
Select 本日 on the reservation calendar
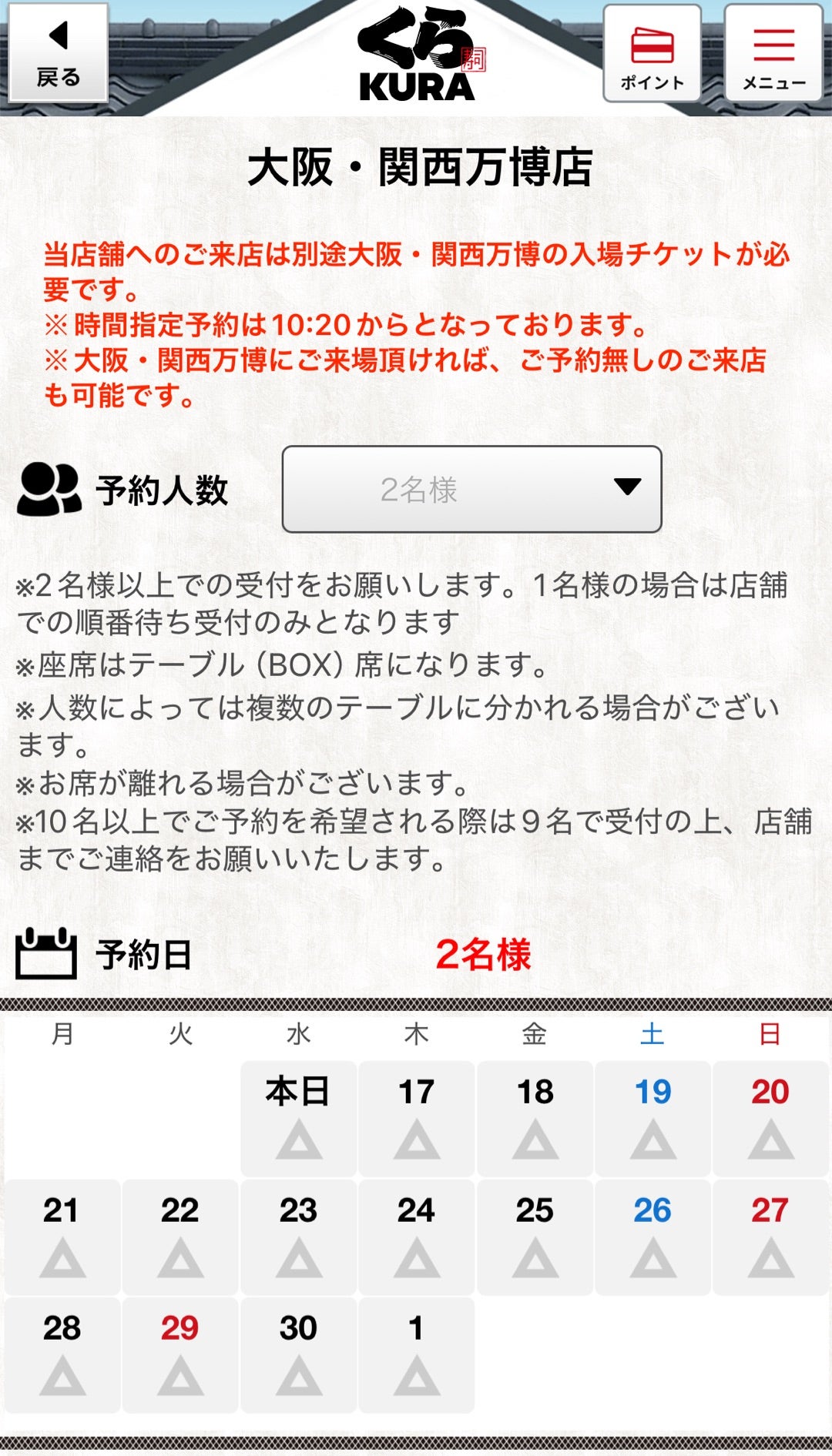(x=298, y=1118)
